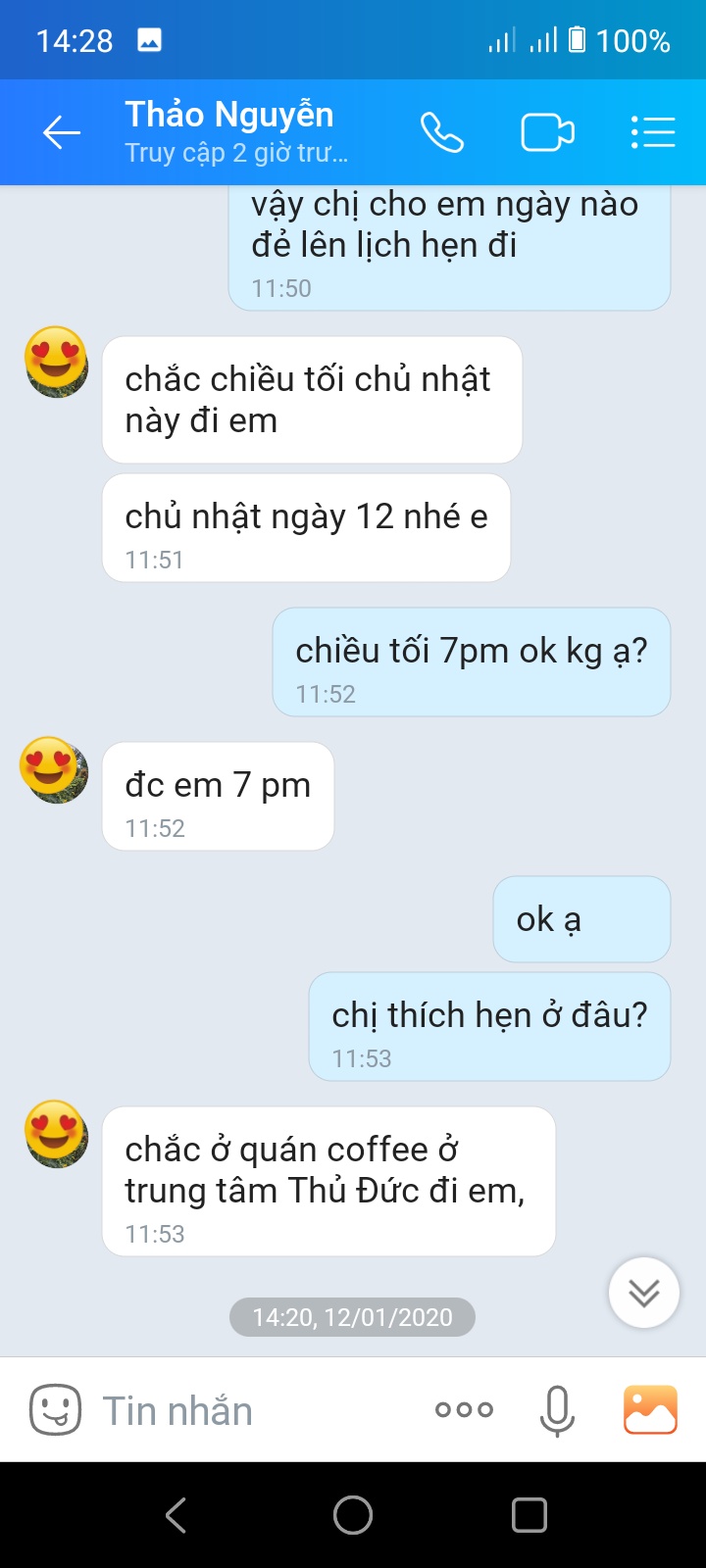This screenshot has height=1568, width=706.
Task: Record a voice message with the microphone
Action: 557,1410
